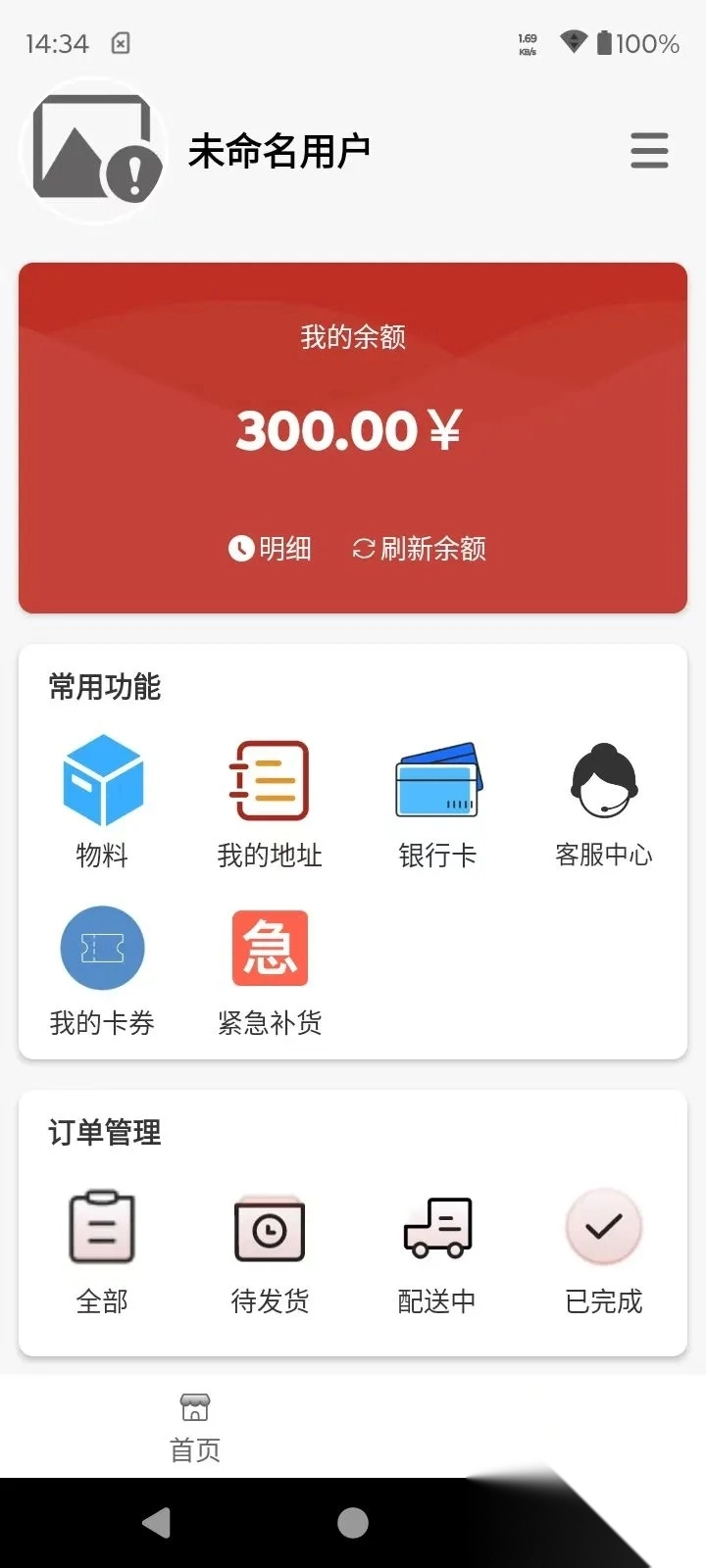Viewport: 706px width, 1568px height.
Task: Open the hamburger menu
Action: [648, 152]
